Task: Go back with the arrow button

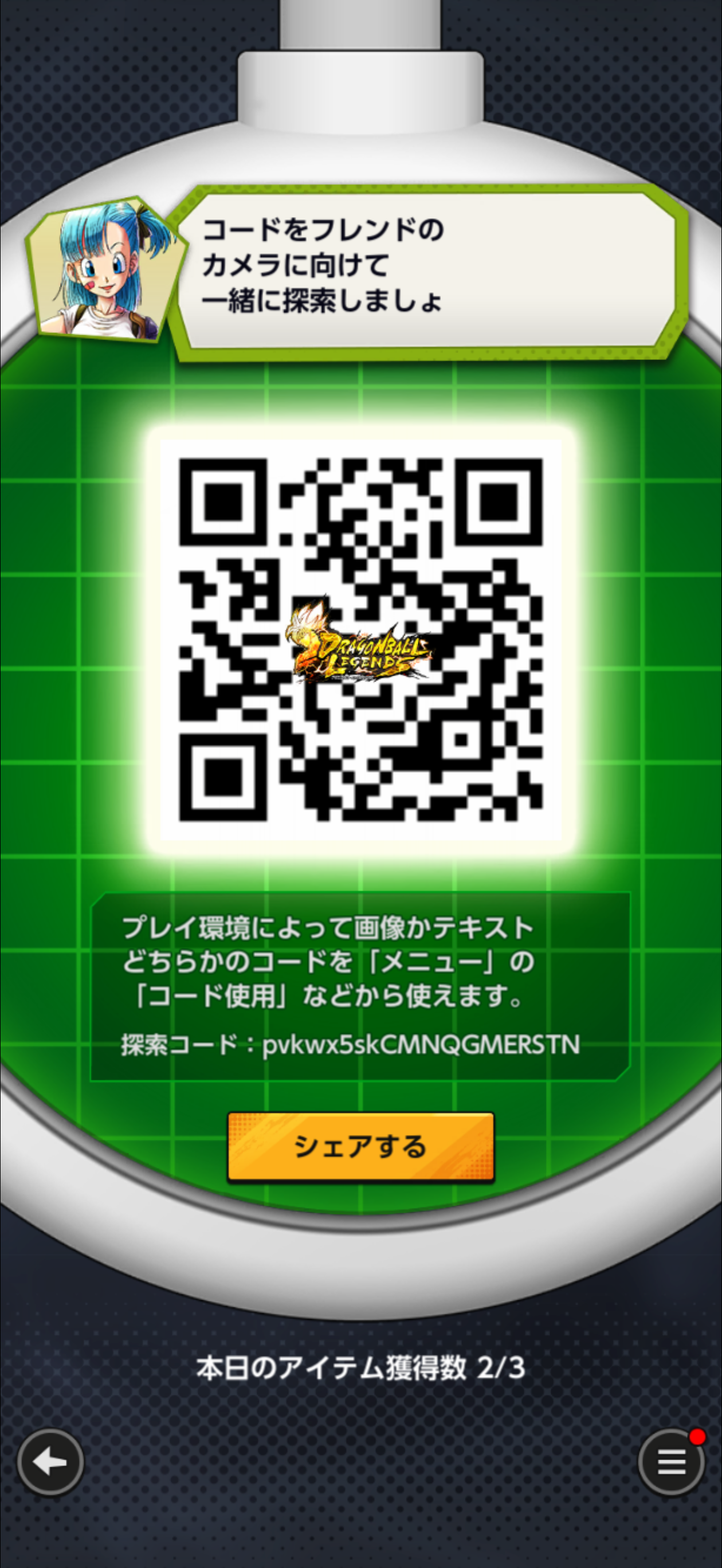Action: click(x=50, y=1461)
